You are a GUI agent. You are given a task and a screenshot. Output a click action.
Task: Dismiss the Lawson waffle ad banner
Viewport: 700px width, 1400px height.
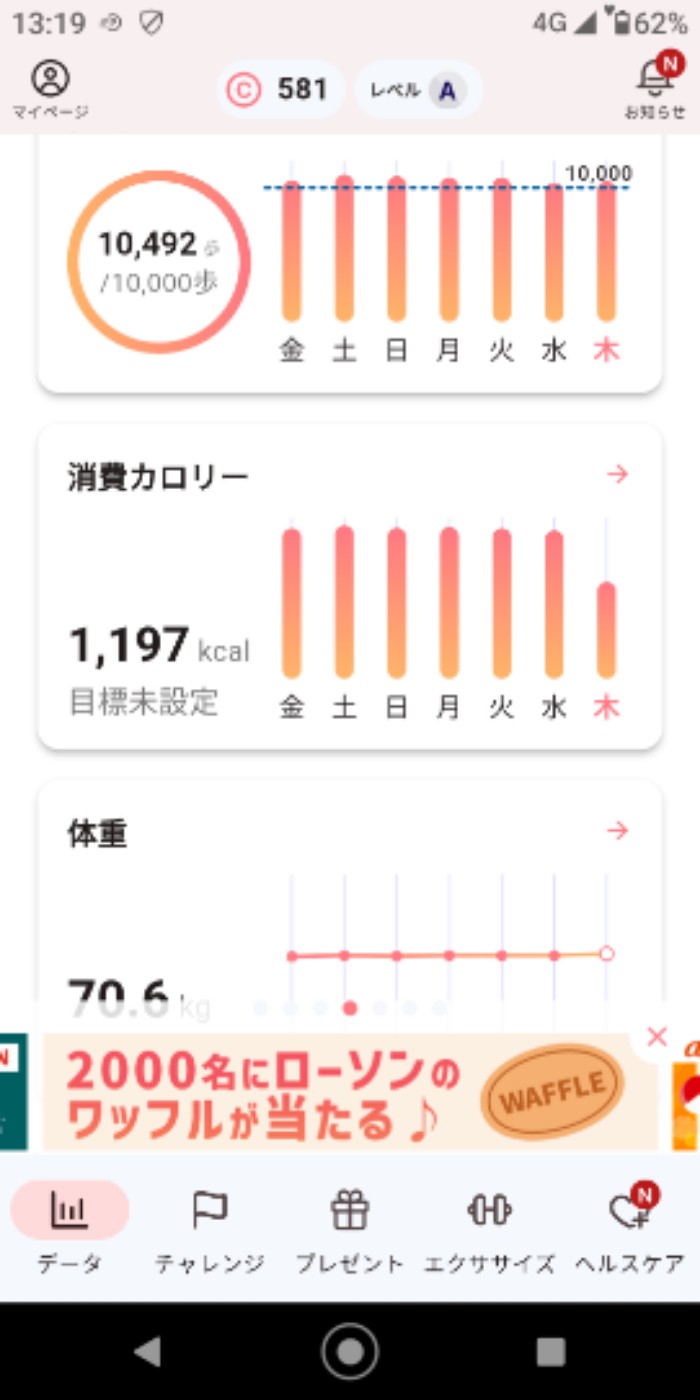pos(657,1037)
